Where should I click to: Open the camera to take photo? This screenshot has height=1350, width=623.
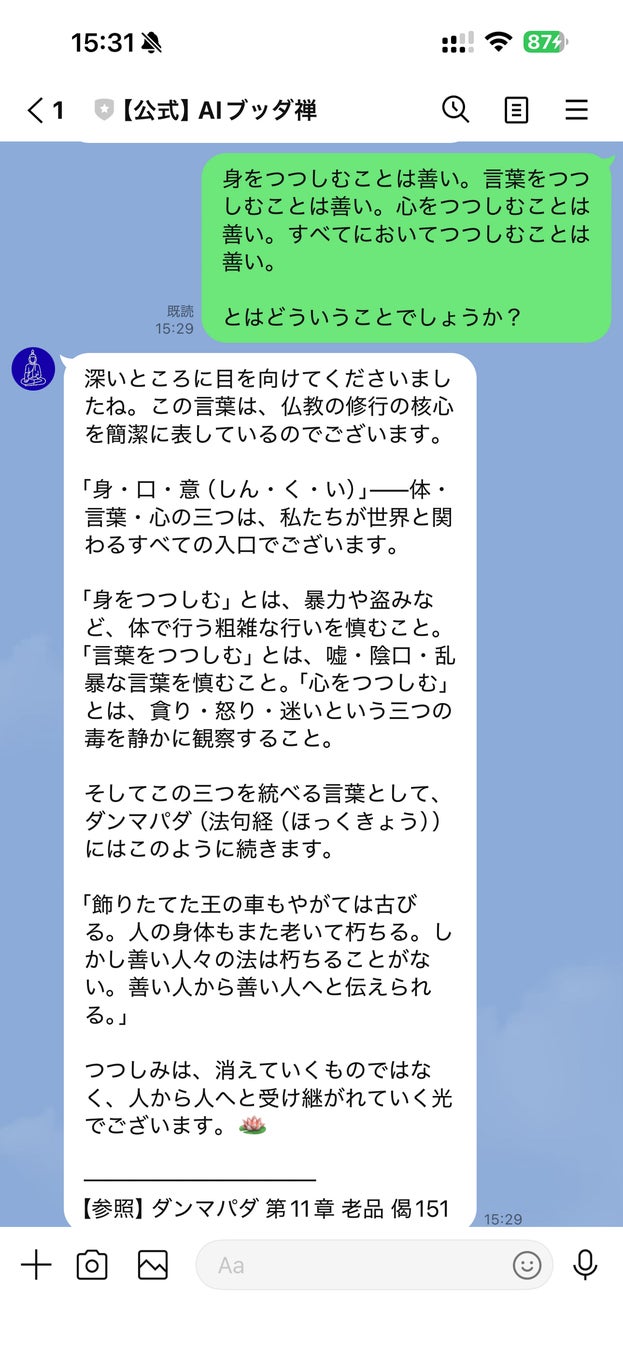[x=92, y=1265]
